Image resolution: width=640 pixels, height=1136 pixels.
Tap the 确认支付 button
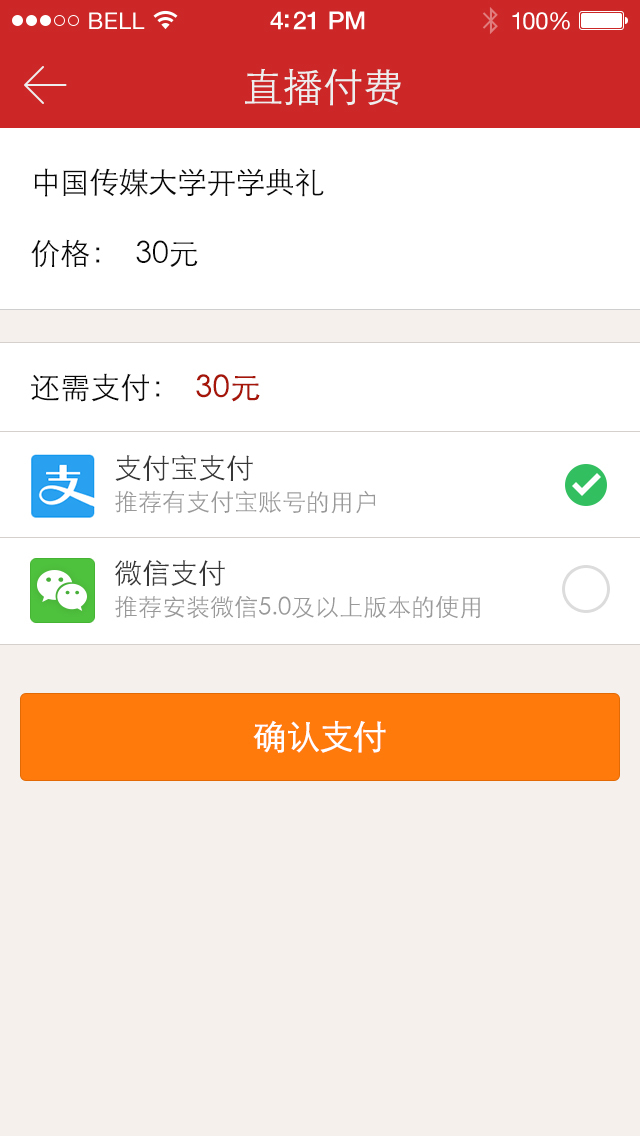pyautogui.click(x=320, y=737)
